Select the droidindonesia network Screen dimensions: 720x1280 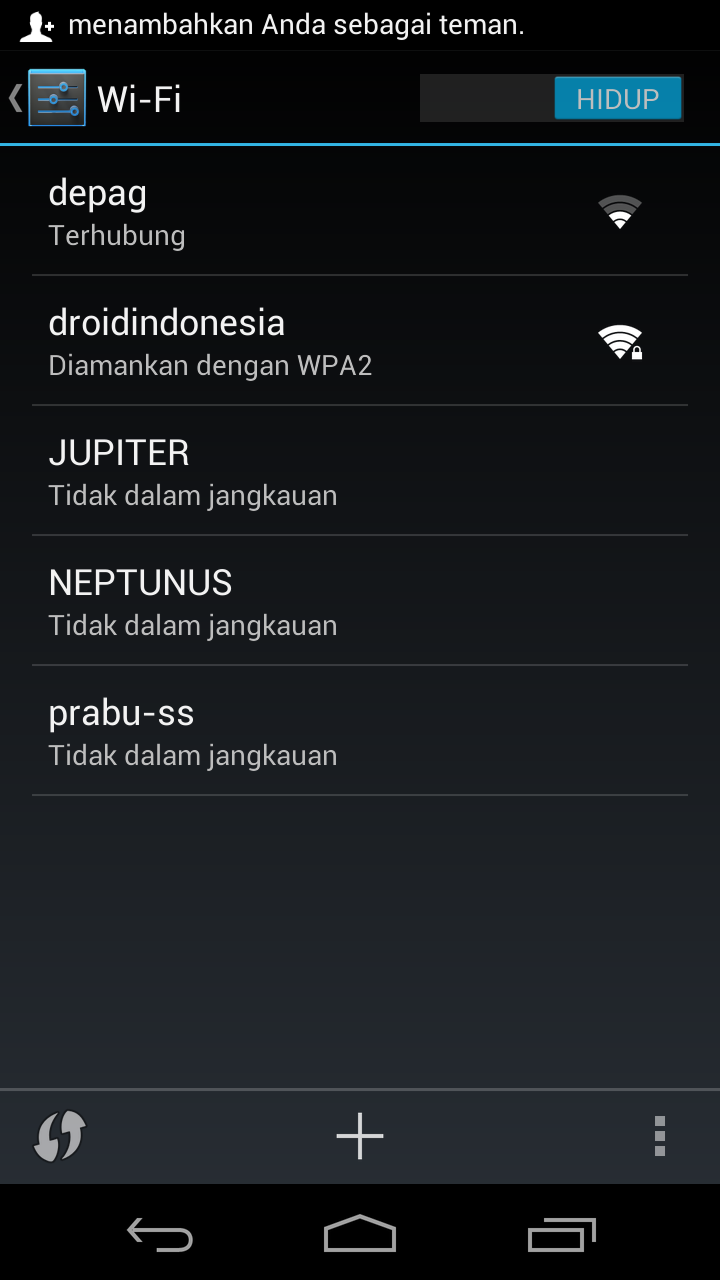[360, 341]
